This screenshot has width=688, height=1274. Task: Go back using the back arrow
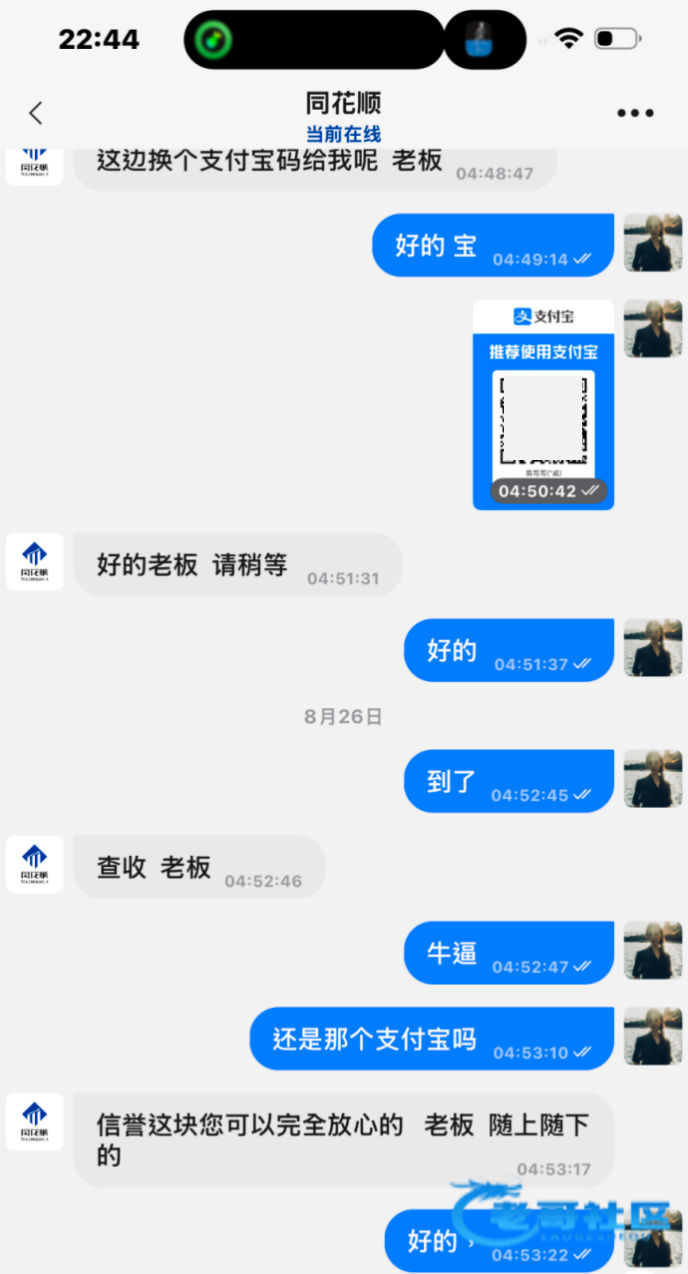click(36, 113)
